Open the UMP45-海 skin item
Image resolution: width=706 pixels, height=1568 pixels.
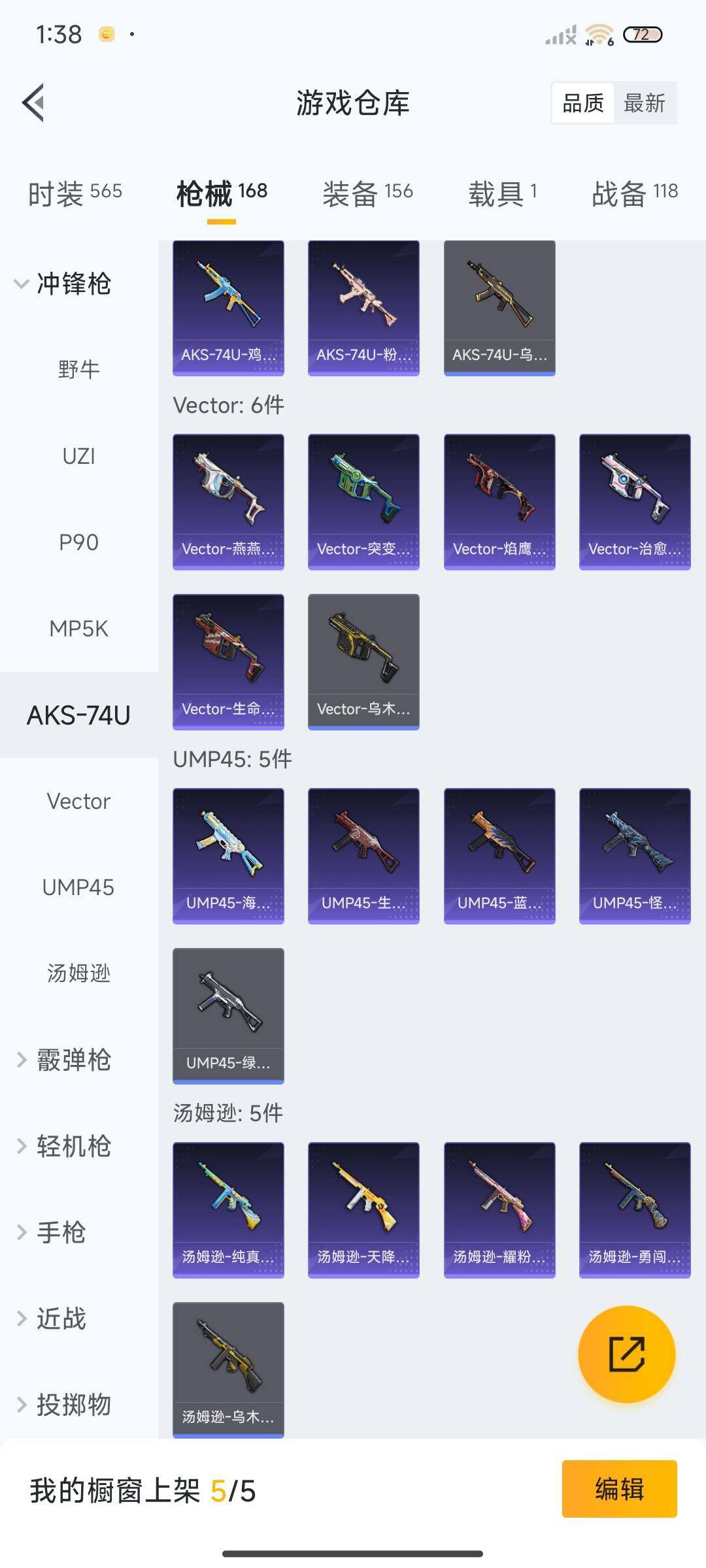228,856
